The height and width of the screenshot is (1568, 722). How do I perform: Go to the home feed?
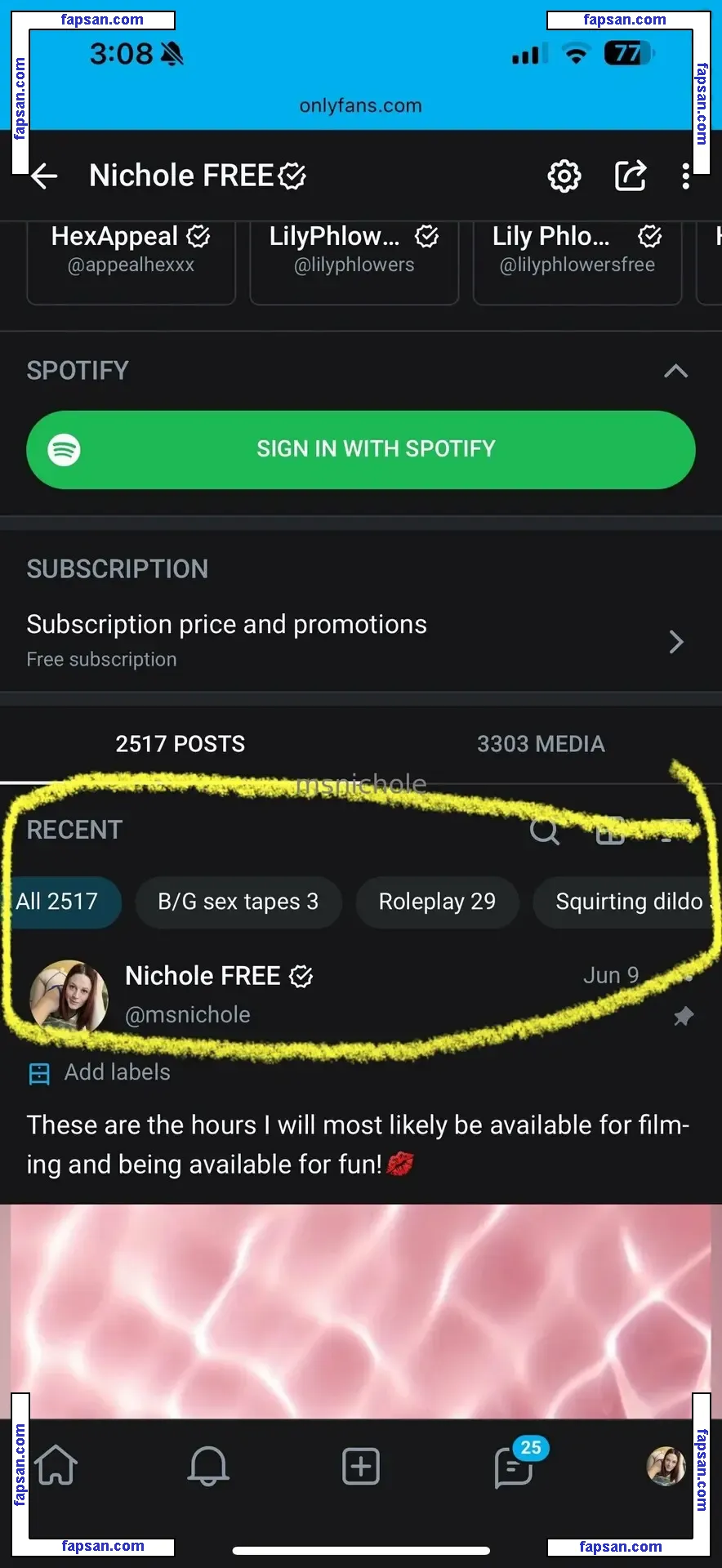point(56,1466)
